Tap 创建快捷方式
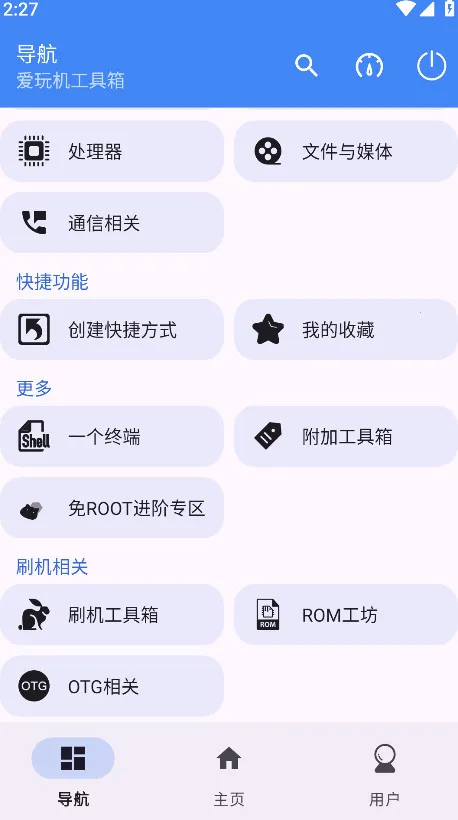The height and width of the screenshot is (820, 458). (x=112, y=329)
